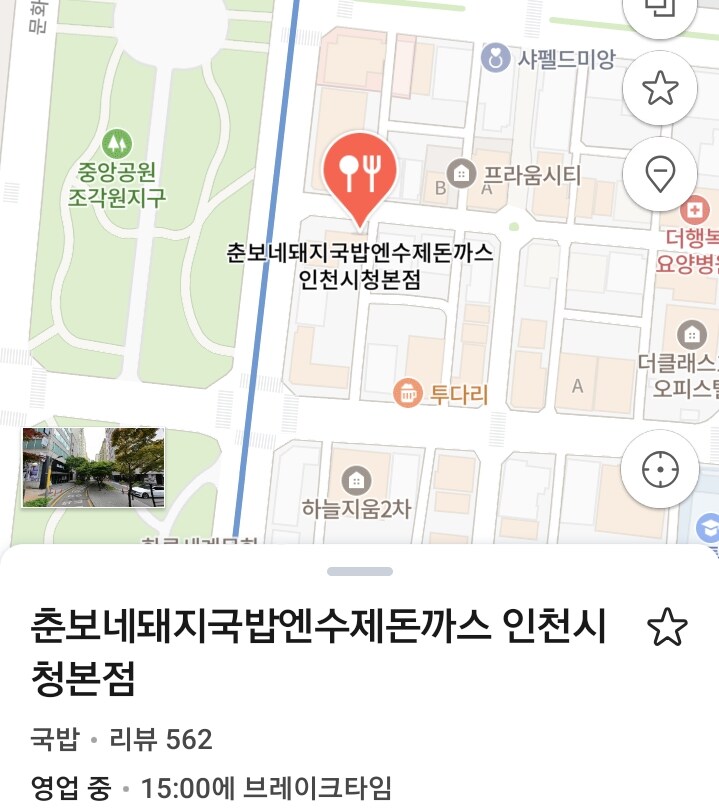Tap the red restaurant pin marker
719x812 pixels.
tap(360, 173)
